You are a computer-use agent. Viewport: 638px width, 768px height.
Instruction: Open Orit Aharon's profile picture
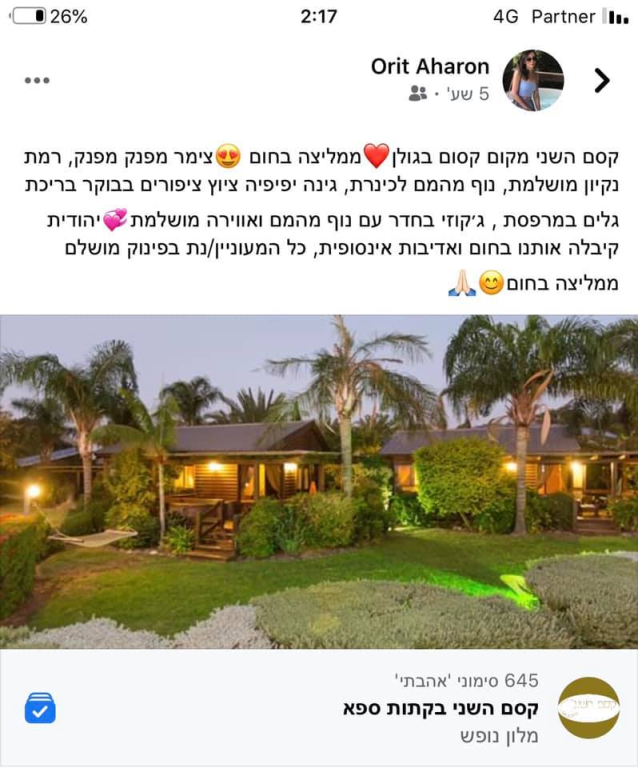click(533, 80)
